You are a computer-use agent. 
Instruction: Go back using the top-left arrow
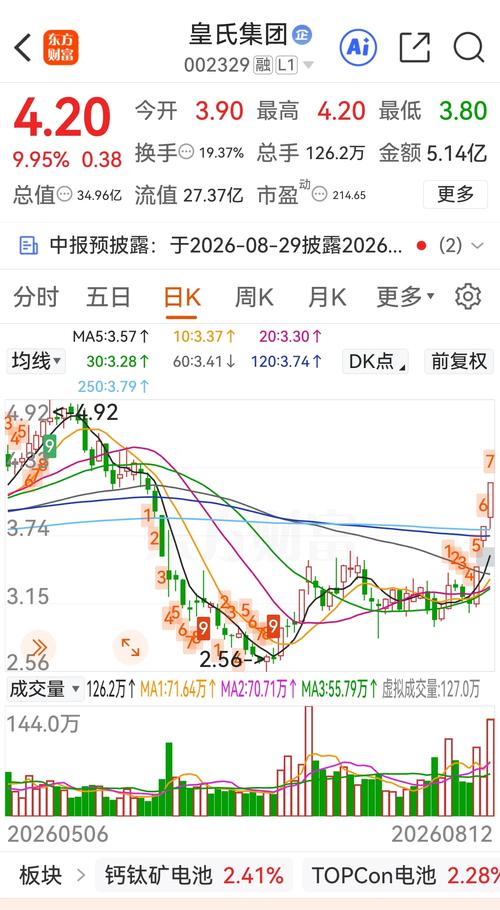point(23,48)
